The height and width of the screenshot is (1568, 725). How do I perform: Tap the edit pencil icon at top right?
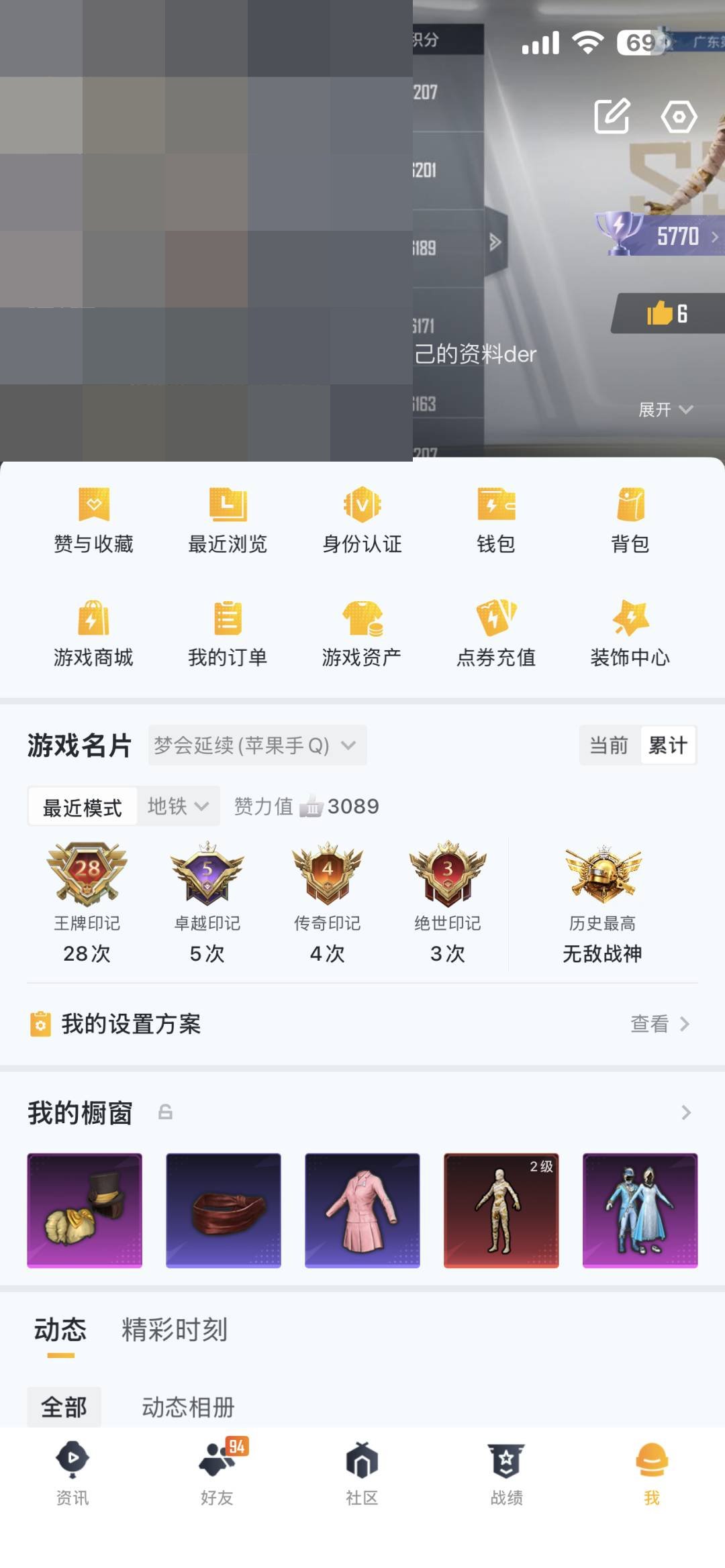(612, 117)
